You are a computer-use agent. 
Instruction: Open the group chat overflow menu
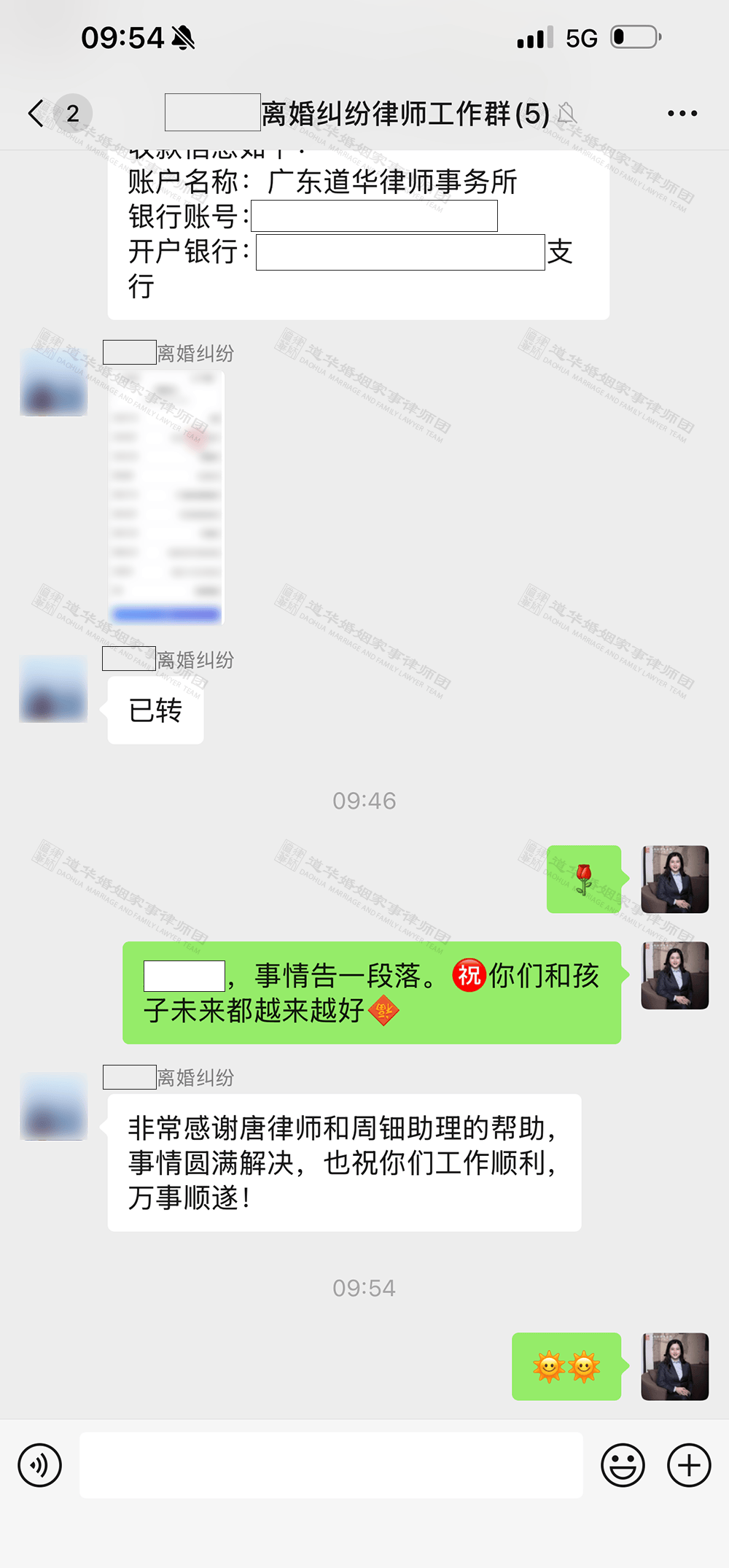pyautogui.click(x=682, y=114)
